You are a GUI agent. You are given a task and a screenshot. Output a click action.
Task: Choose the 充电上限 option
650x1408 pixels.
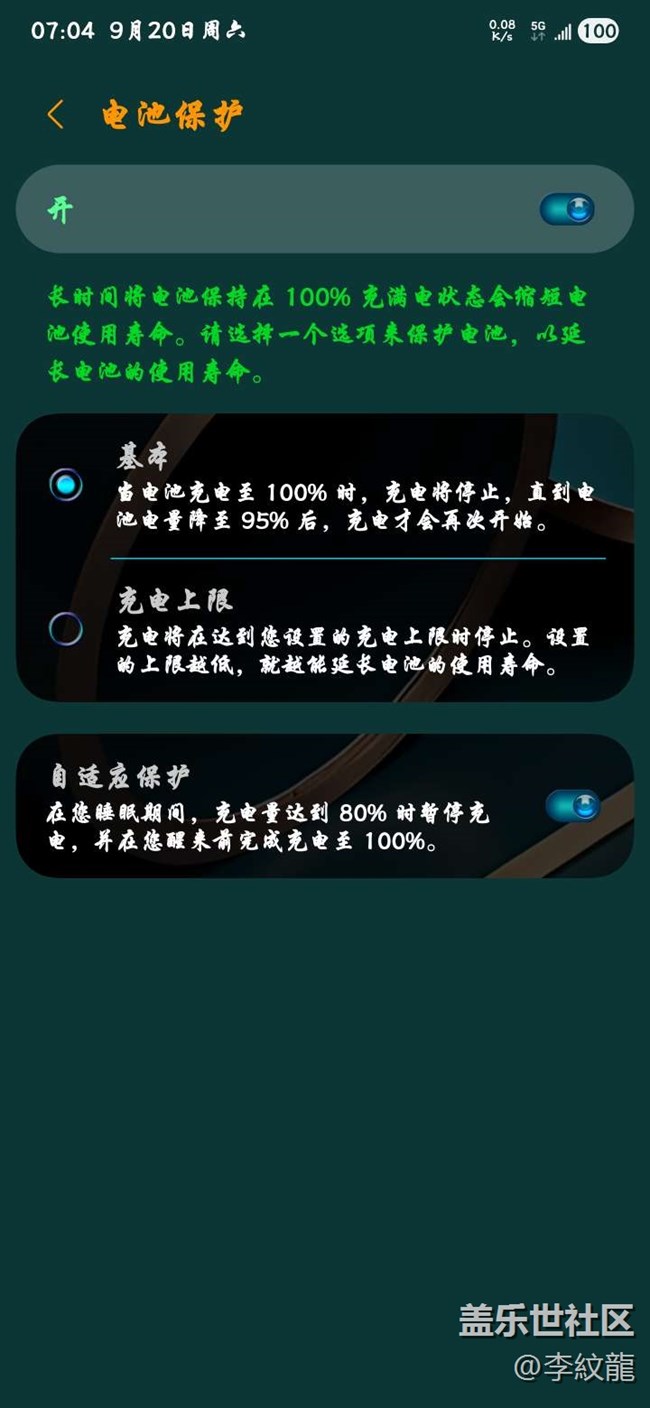tap(66, 629)
